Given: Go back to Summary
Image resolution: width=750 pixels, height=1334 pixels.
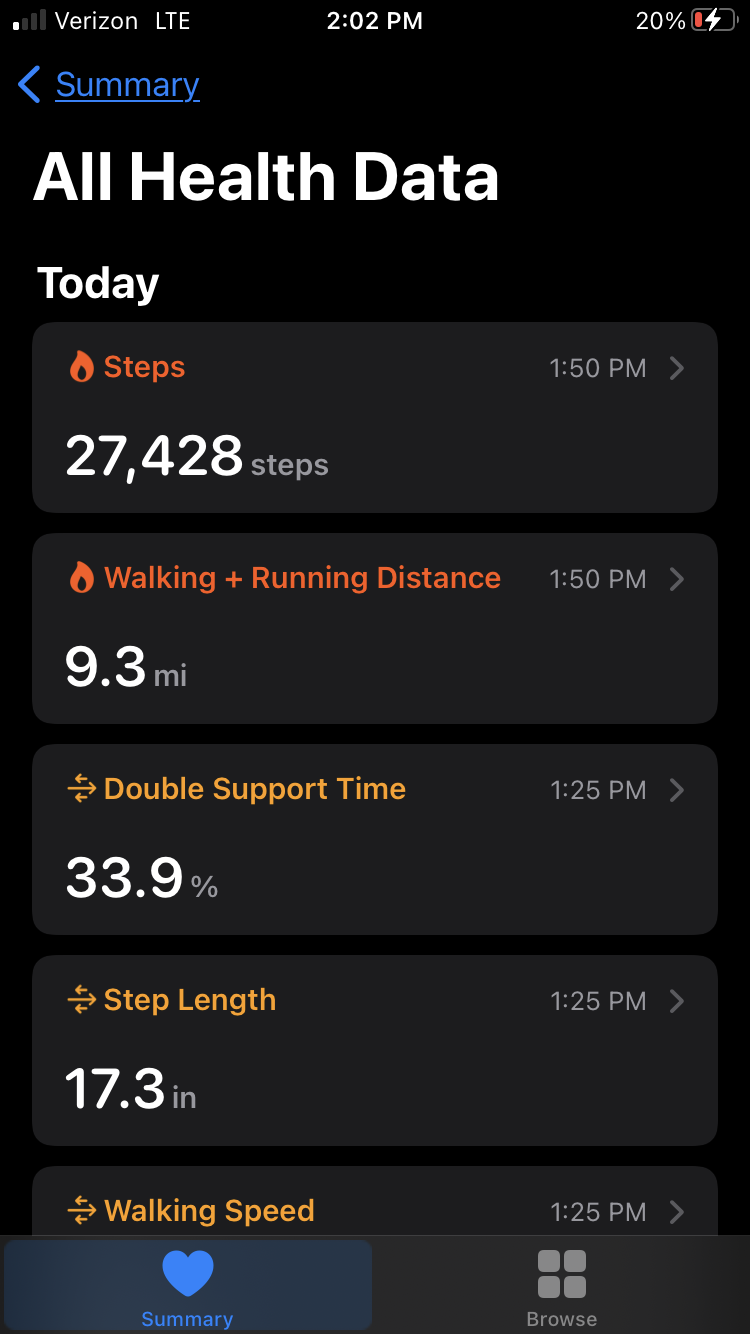Looking at the screenshot, I should [110, 85].
